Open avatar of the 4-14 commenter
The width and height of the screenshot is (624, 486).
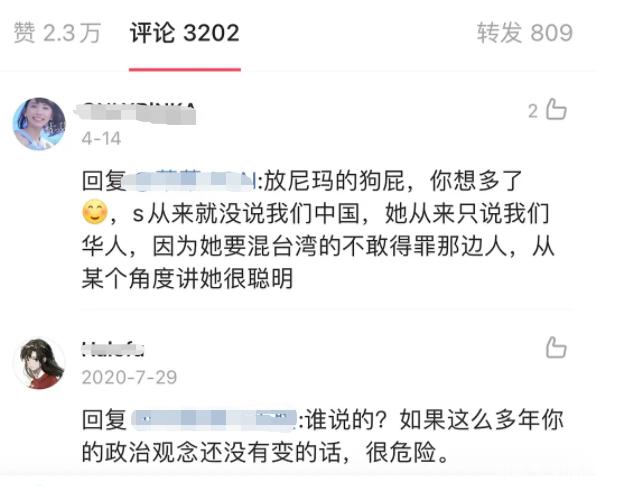39,124
